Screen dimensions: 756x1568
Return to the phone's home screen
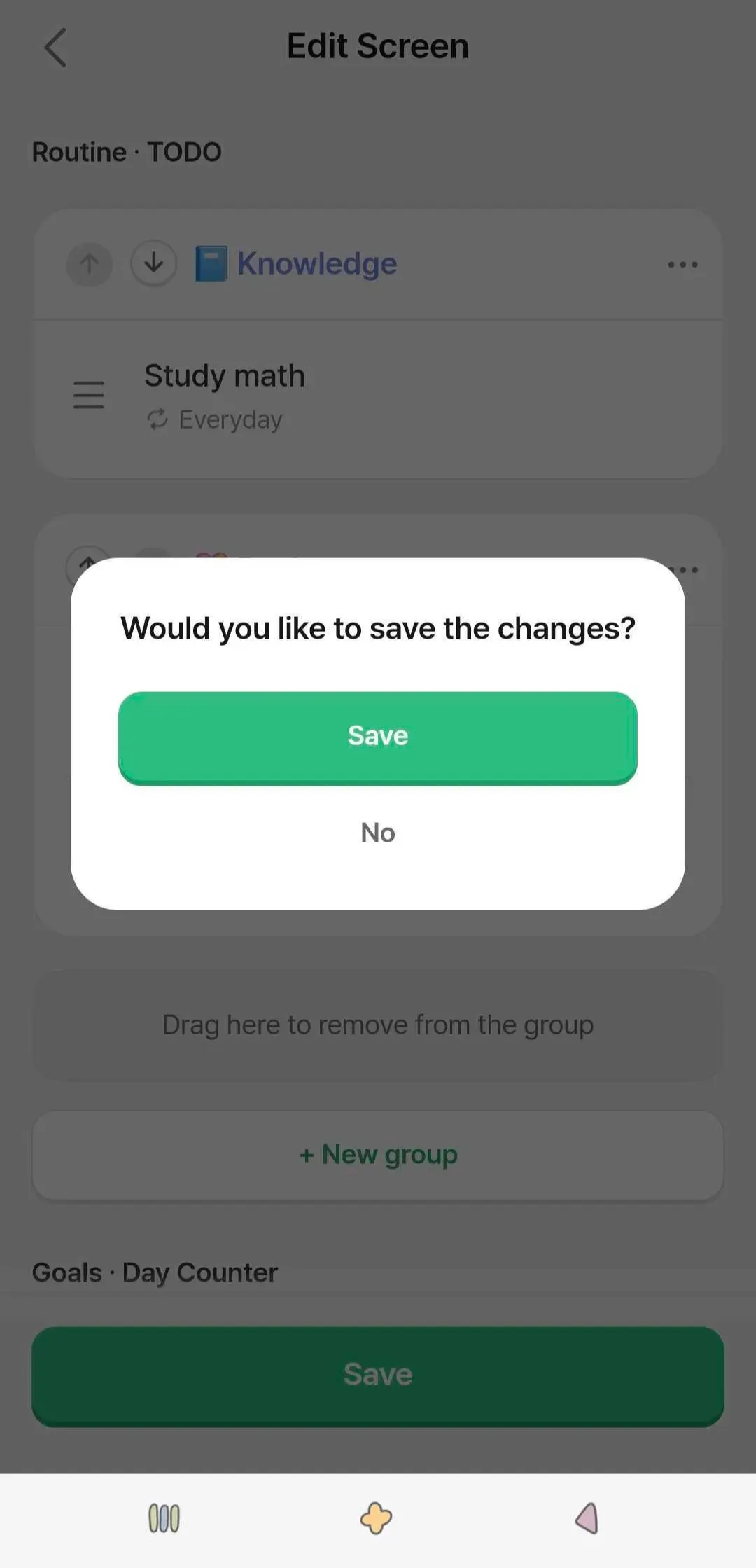coord(377,1518)
